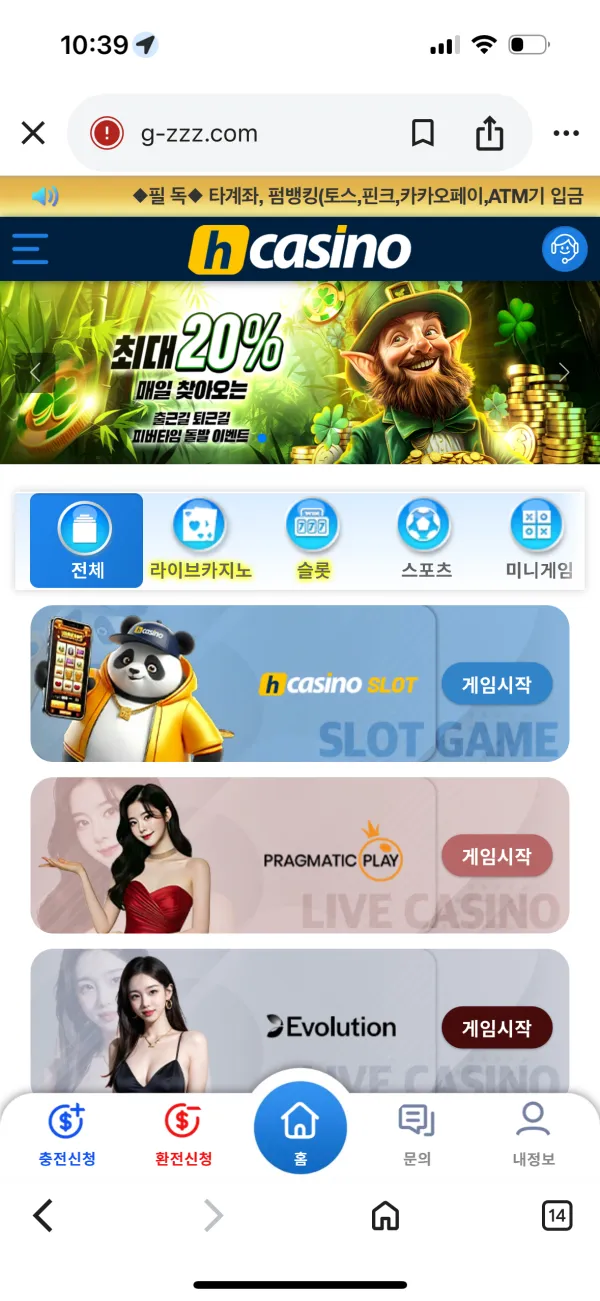Switch to 스포츠 category
Image resolution: width=600 pixels, height=1301 pixels.
coord(426,540)
